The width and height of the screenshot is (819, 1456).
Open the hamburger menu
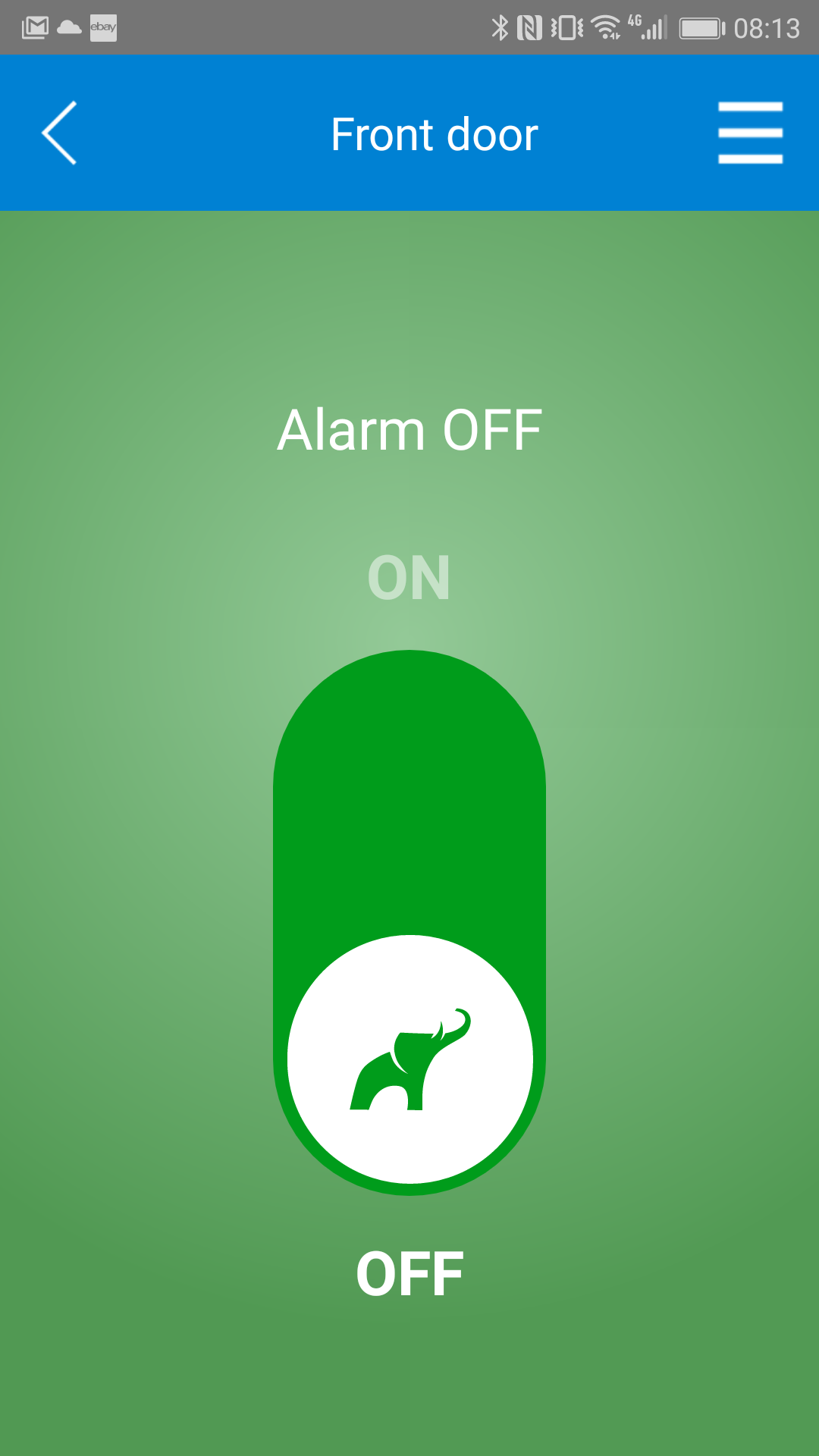click(750, 133)
